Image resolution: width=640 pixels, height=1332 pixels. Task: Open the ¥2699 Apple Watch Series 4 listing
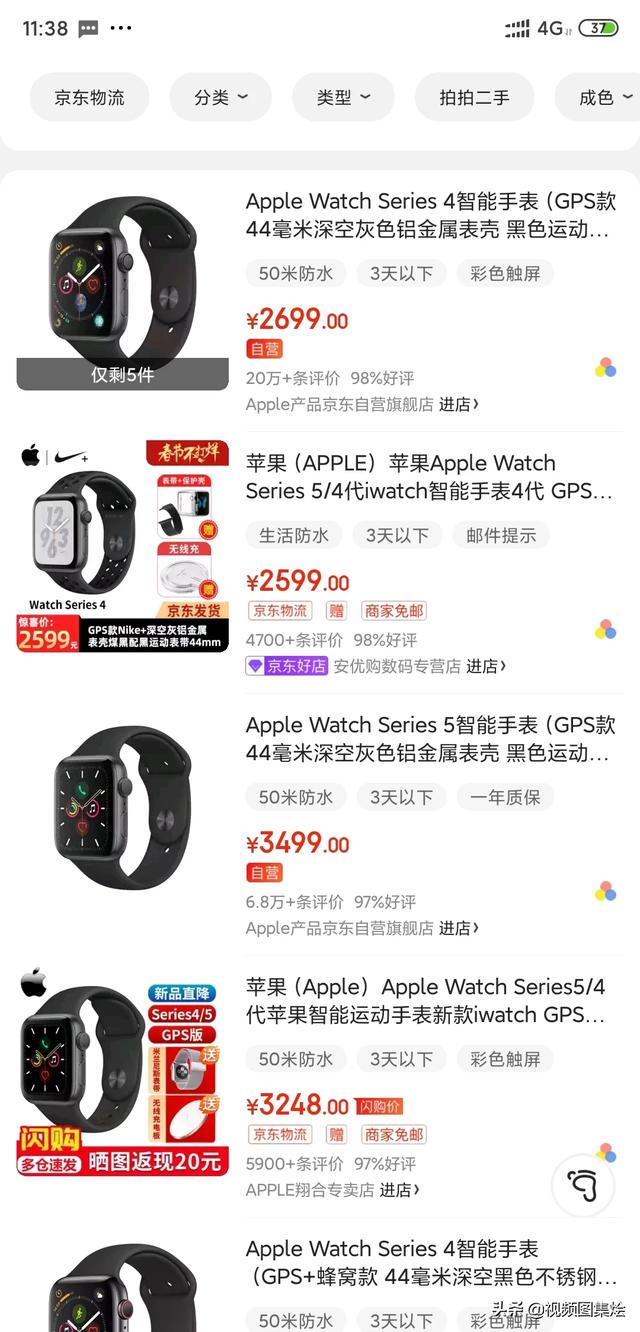click(427, 215)
